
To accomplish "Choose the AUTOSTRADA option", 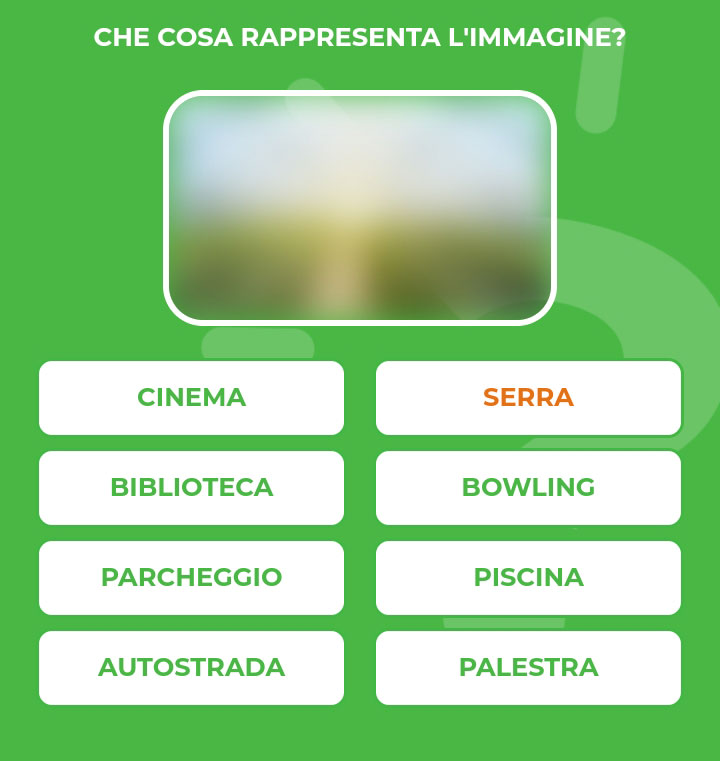I will coord(191,668).
